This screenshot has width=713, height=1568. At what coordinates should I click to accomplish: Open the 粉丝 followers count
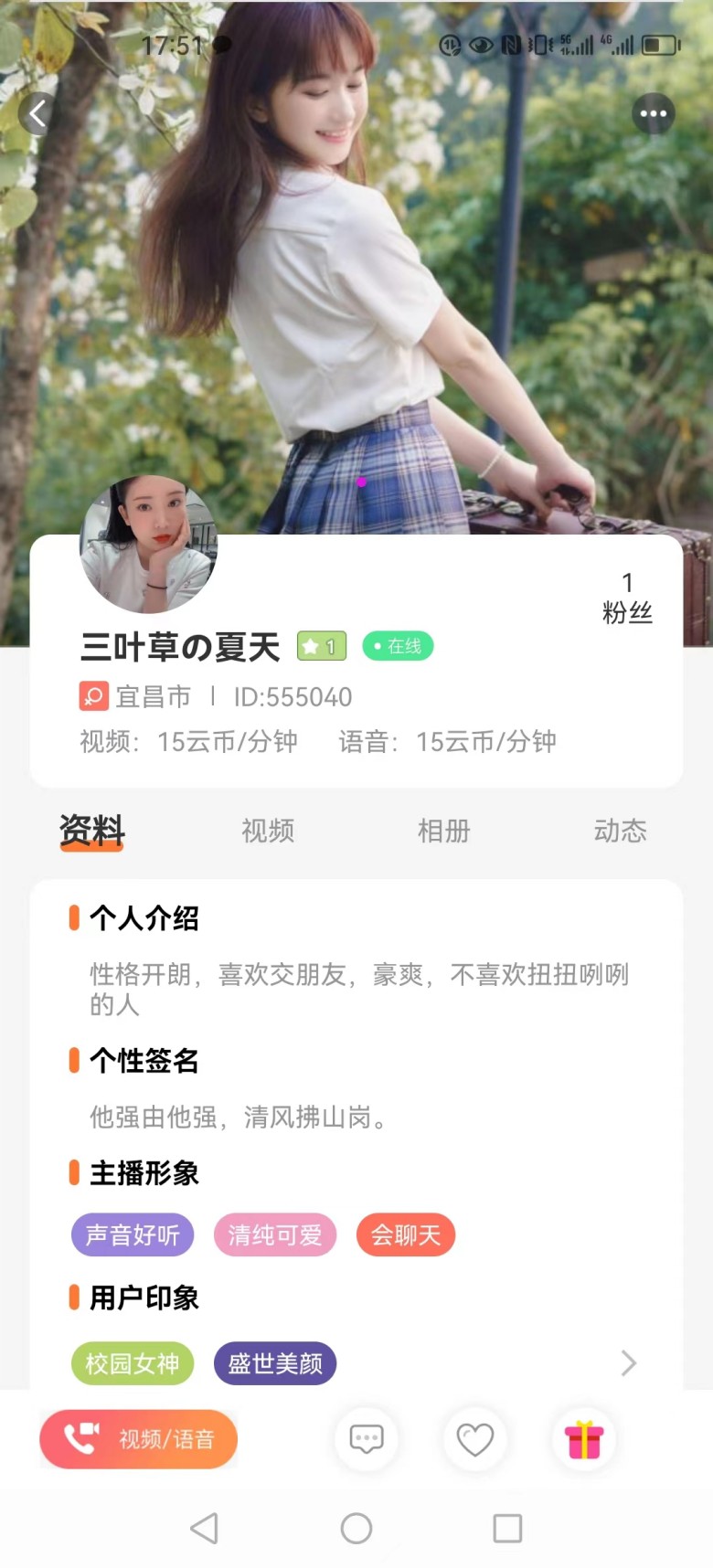click(627, 599)
